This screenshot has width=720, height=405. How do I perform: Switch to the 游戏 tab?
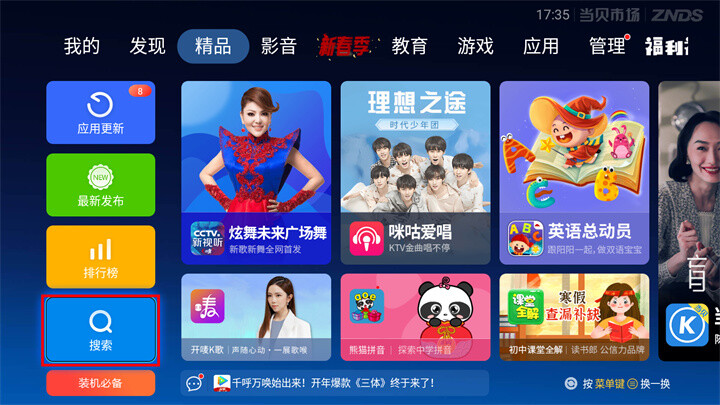[x=475, y=46]
